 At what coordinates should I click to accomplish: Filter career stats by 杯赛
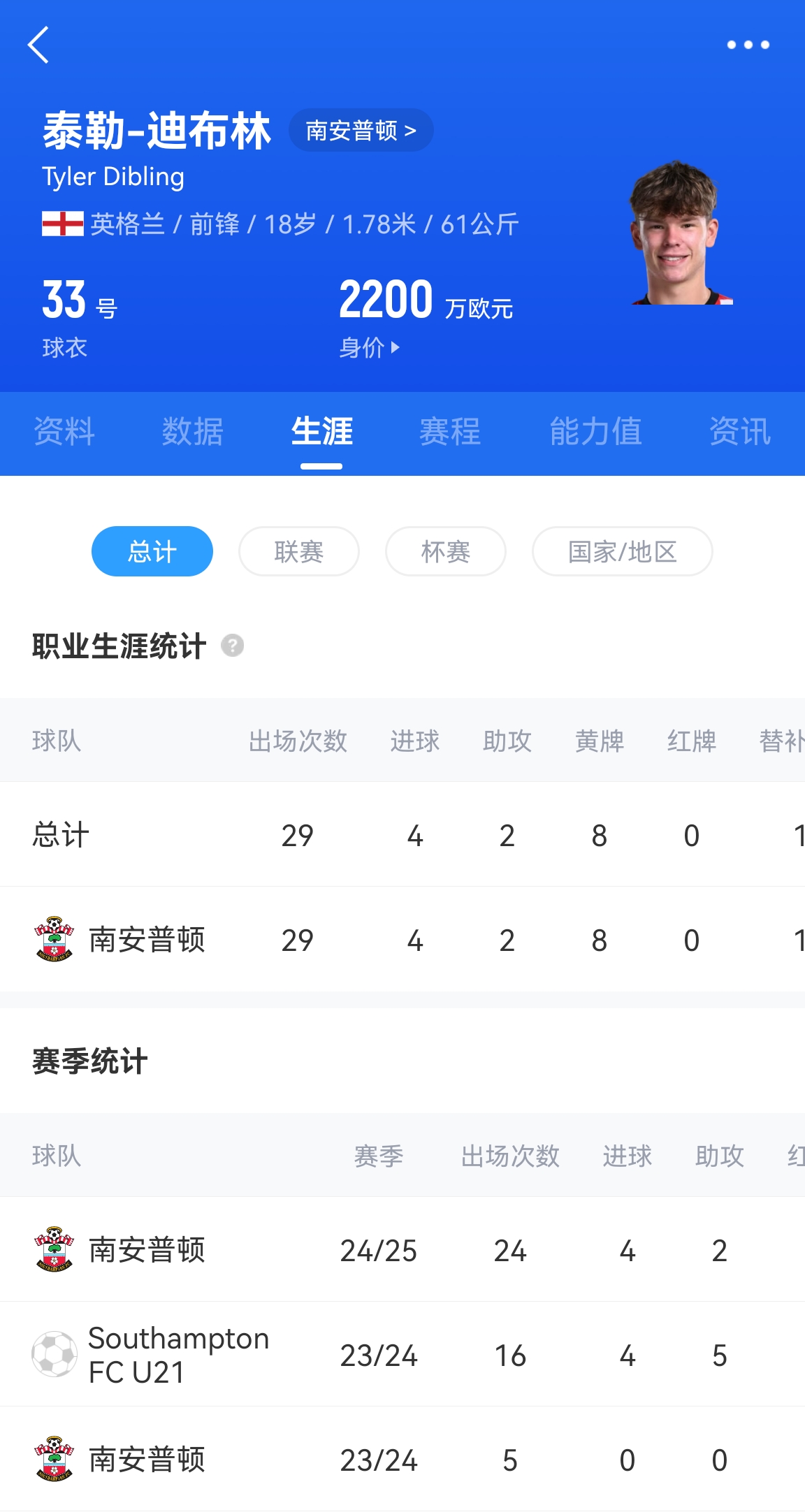446,552
